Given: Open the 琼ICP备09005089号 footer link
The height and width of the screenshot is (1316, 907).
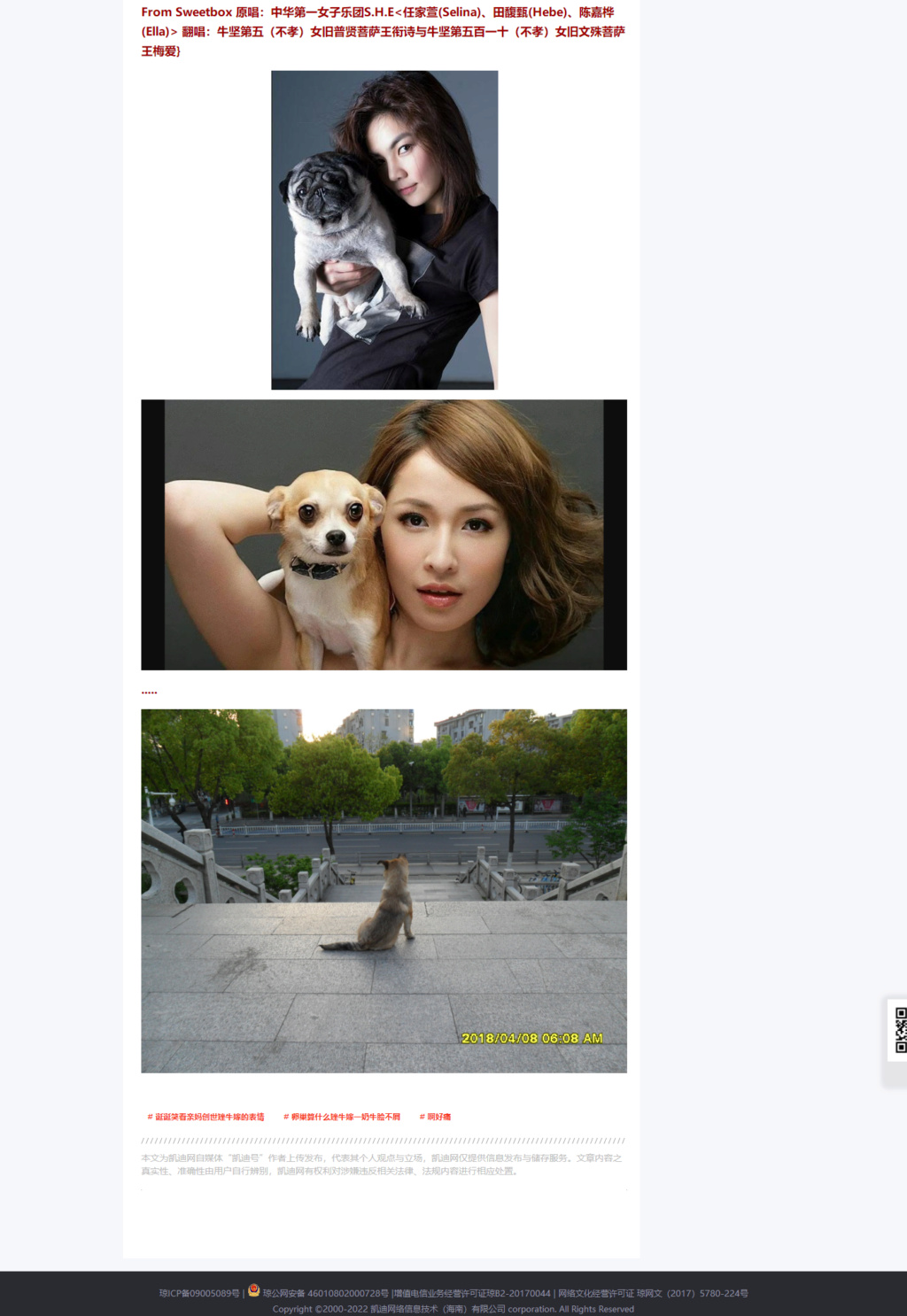Looking at the screenshot, I should pos(199,1293).
